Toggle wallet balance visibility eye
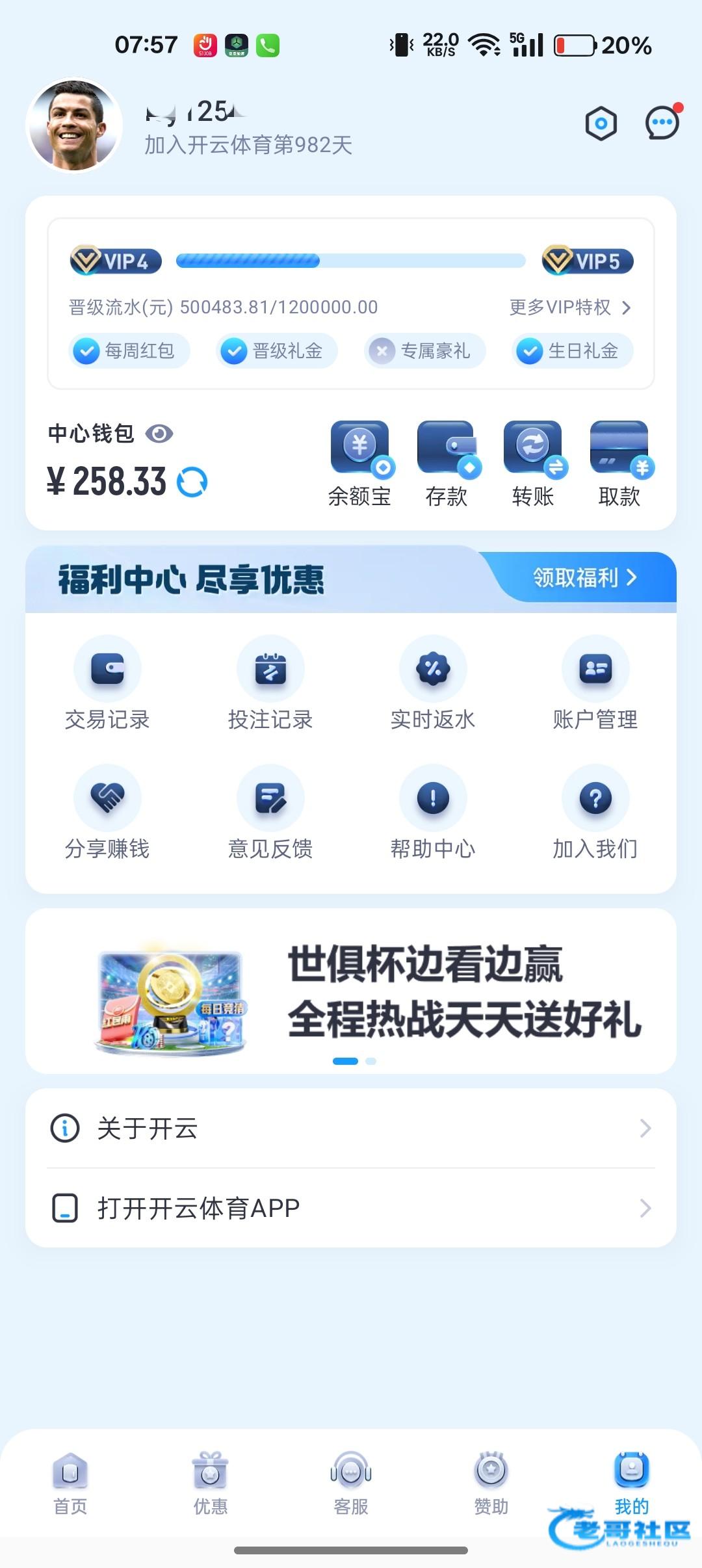 [x=159, y=434]
